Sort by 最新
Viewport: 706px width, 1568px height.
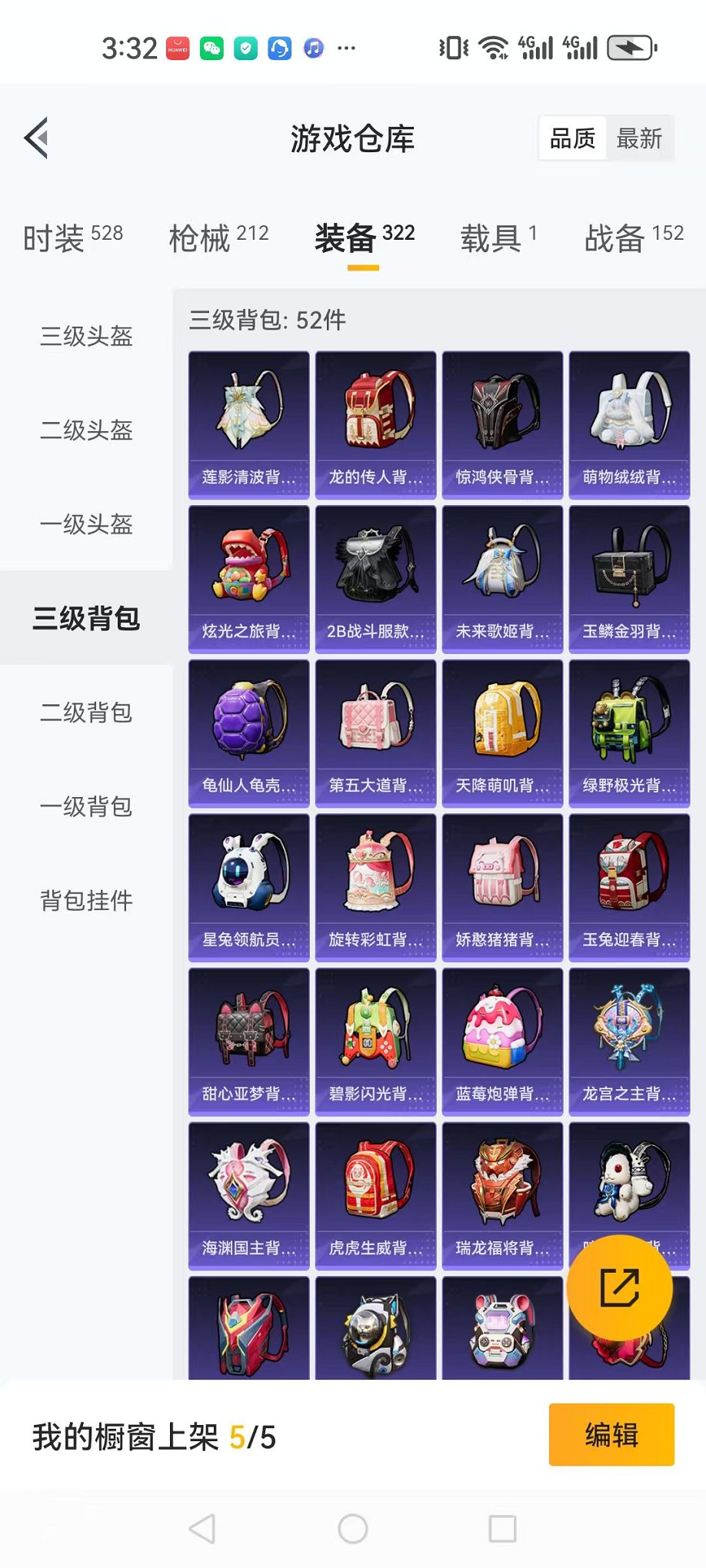[x=639, y=138]
